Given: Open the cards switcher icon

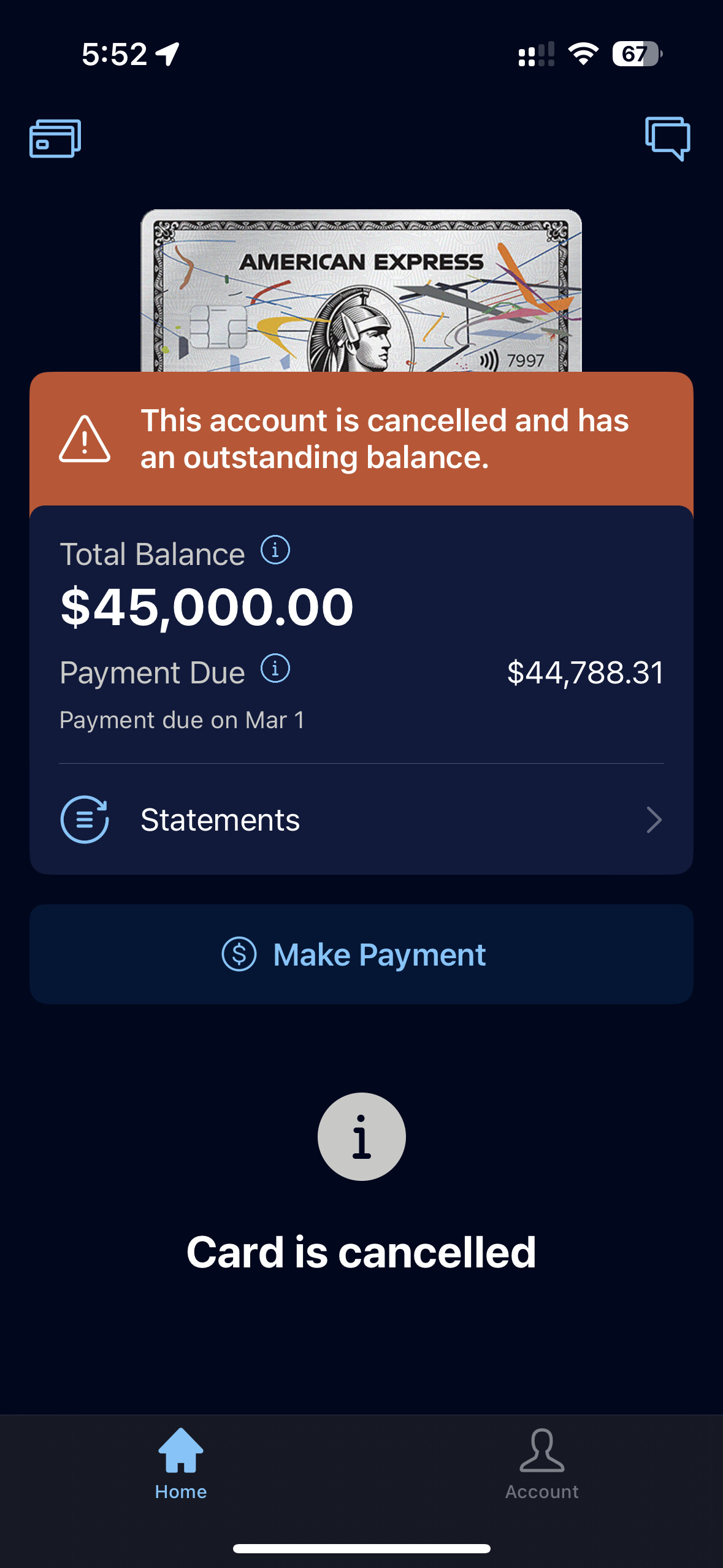Looking at the screenshot, I should tap(55, 138).
